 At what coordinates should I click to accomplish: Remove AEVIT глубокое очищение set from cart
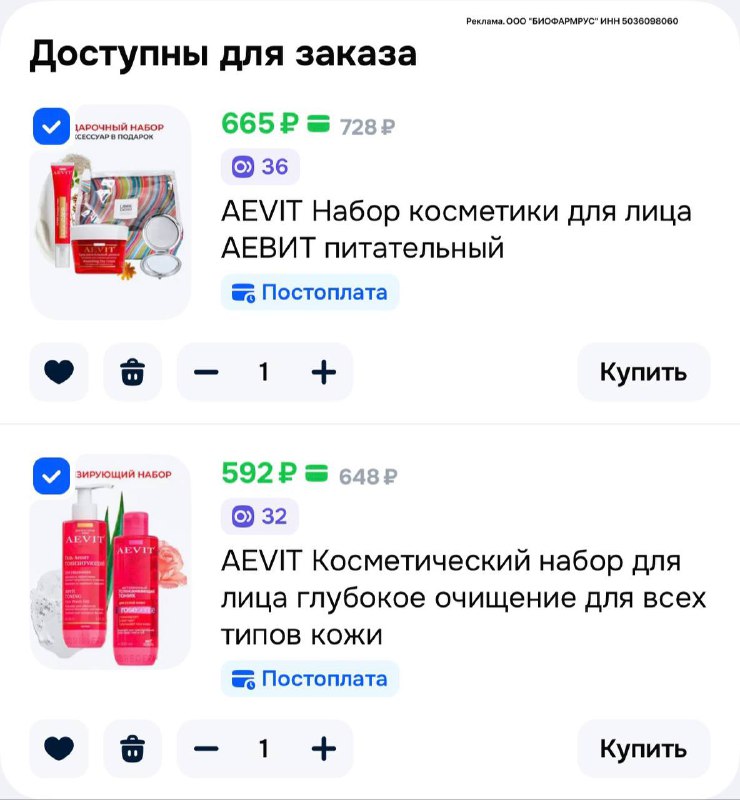coord(132,749)
